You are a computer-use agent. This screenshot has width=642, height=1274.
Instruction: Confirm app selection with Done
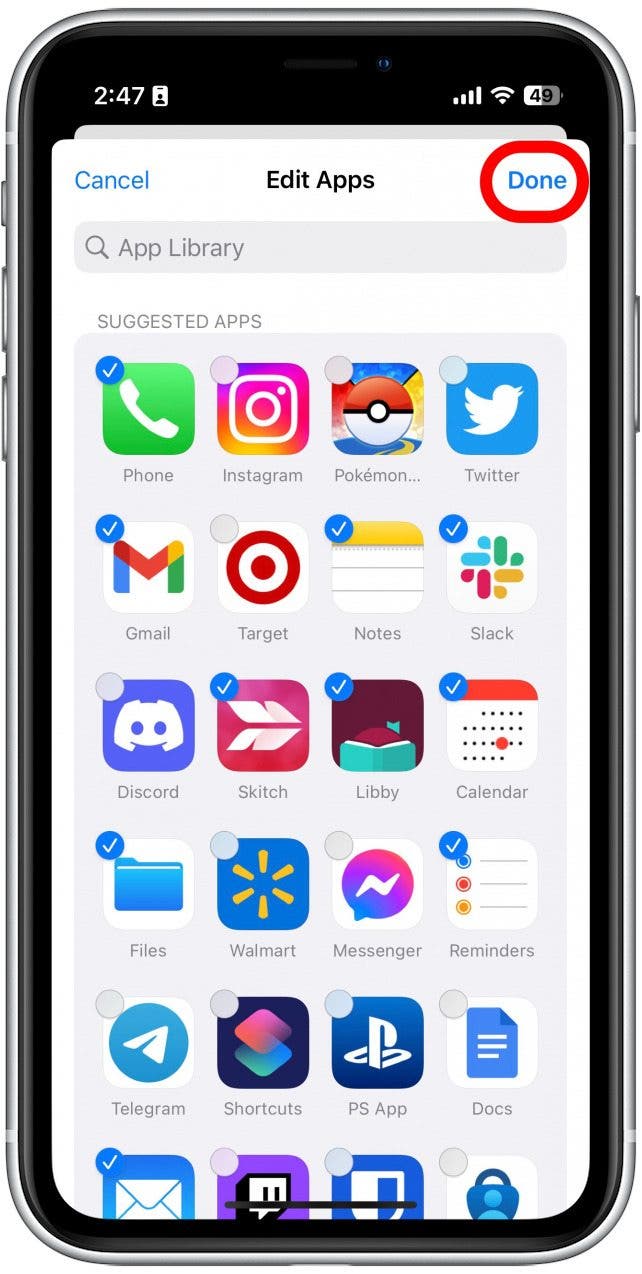point(536,181)
